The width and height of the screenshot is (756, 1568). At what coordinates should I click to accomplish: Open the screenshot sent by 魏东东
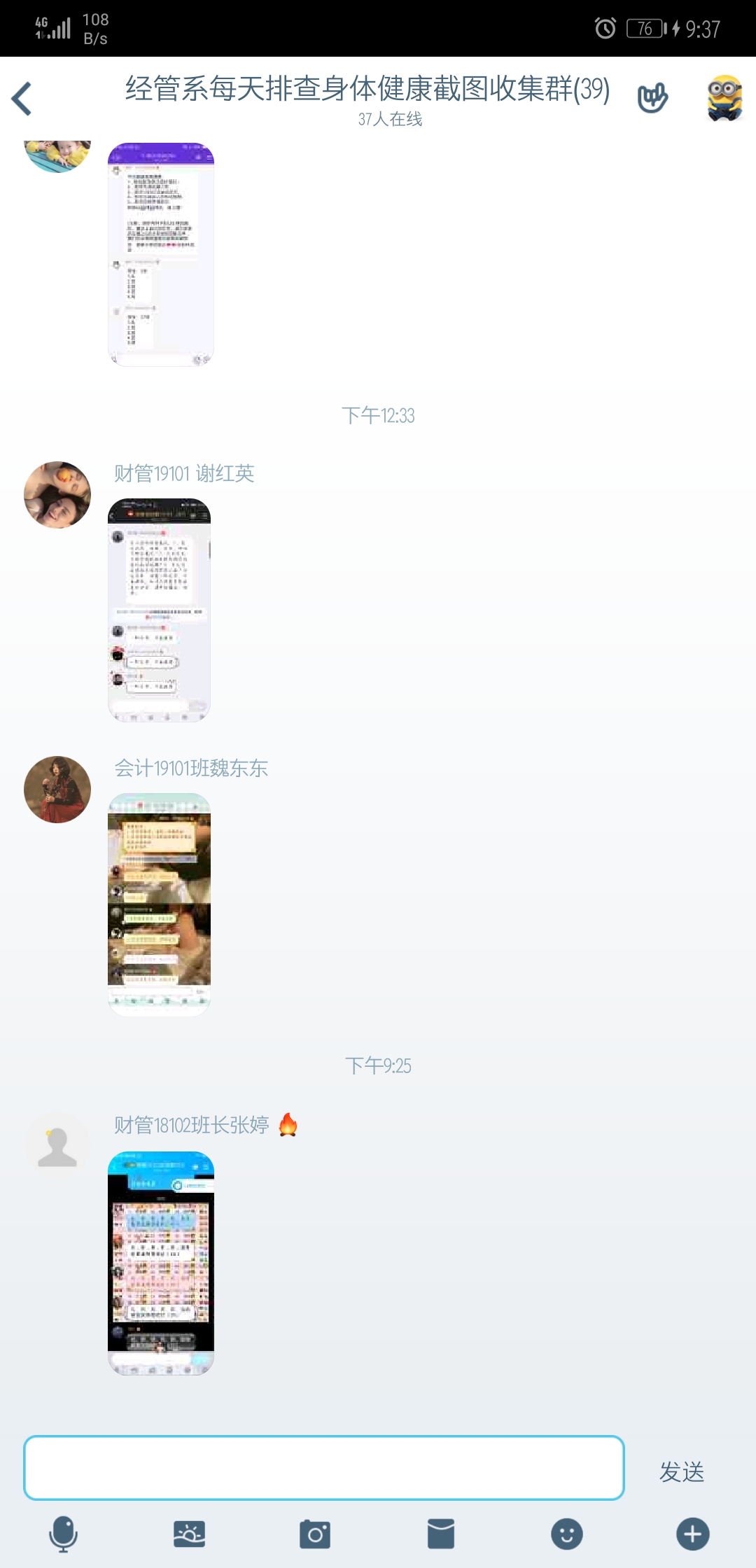pyautogui.click(x=159, y=904)
